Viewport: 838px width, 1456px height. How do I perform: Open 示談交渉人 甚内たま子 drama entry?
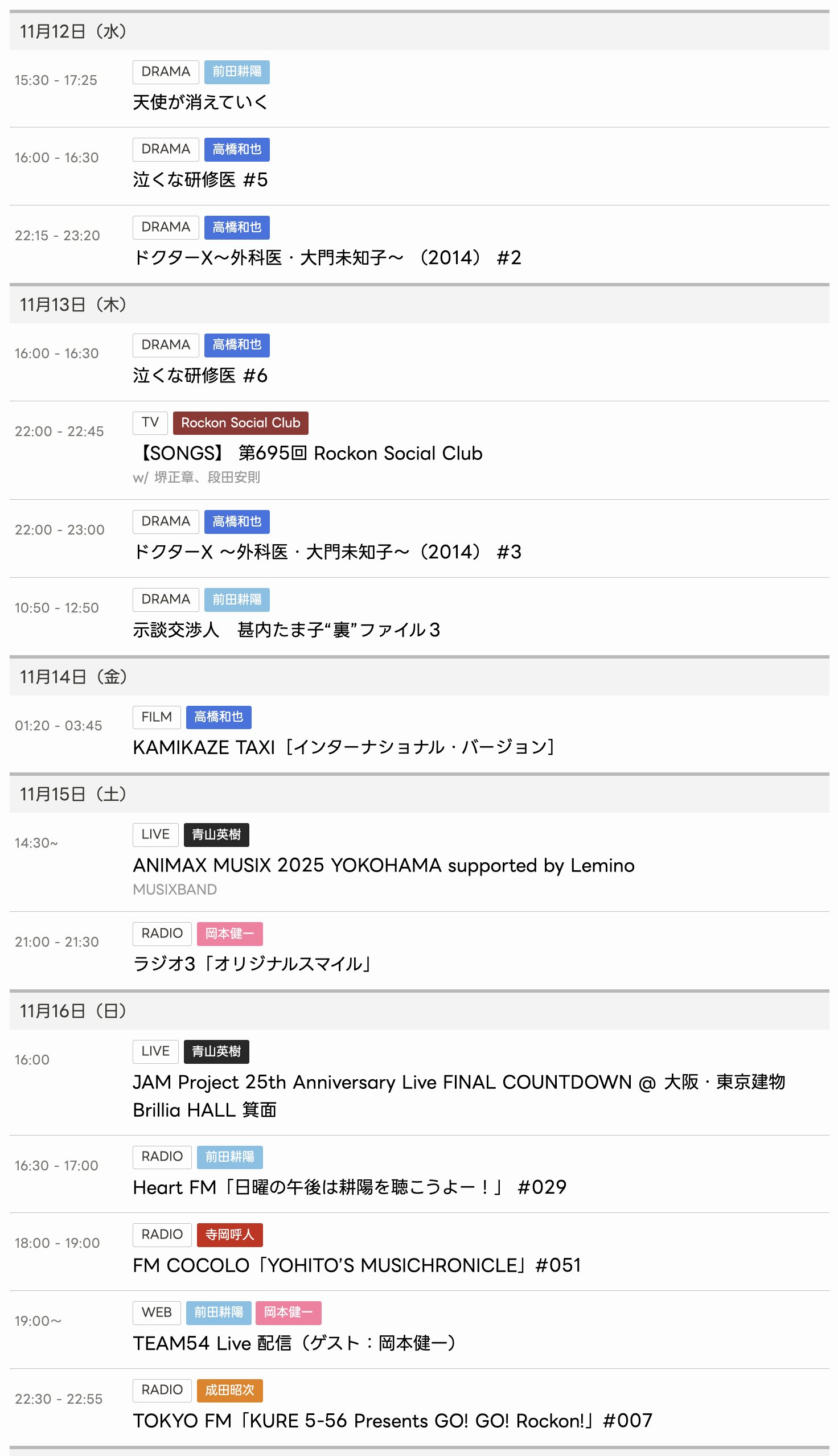[286, 630]
